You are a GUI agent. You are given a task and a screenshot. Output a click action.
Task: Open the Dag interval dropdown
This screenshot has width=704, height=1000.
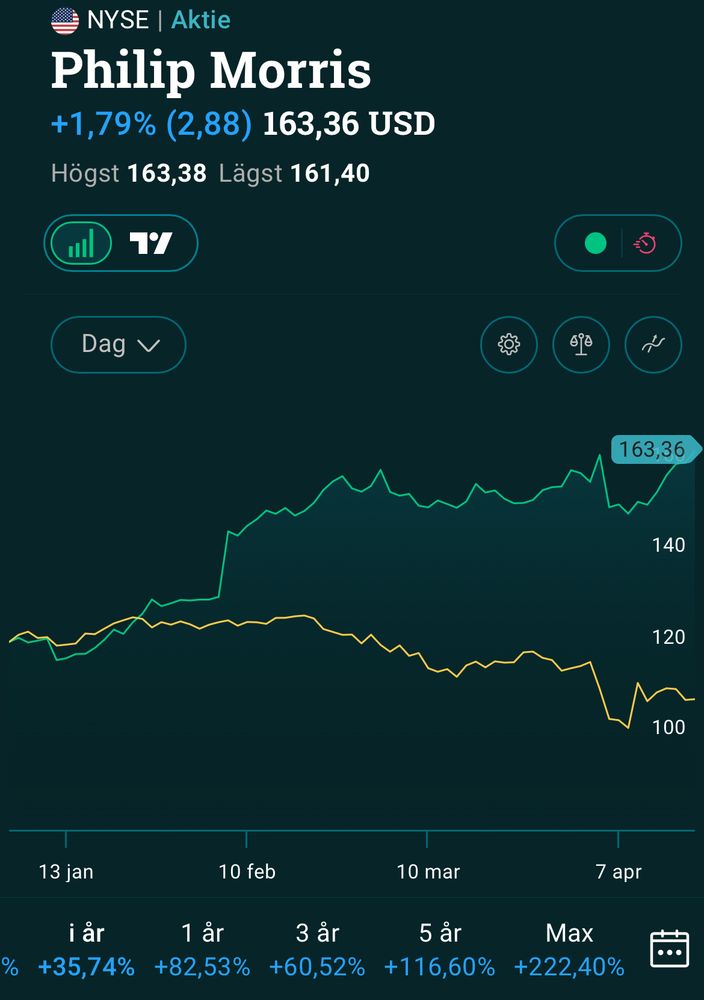coord(119,345)
